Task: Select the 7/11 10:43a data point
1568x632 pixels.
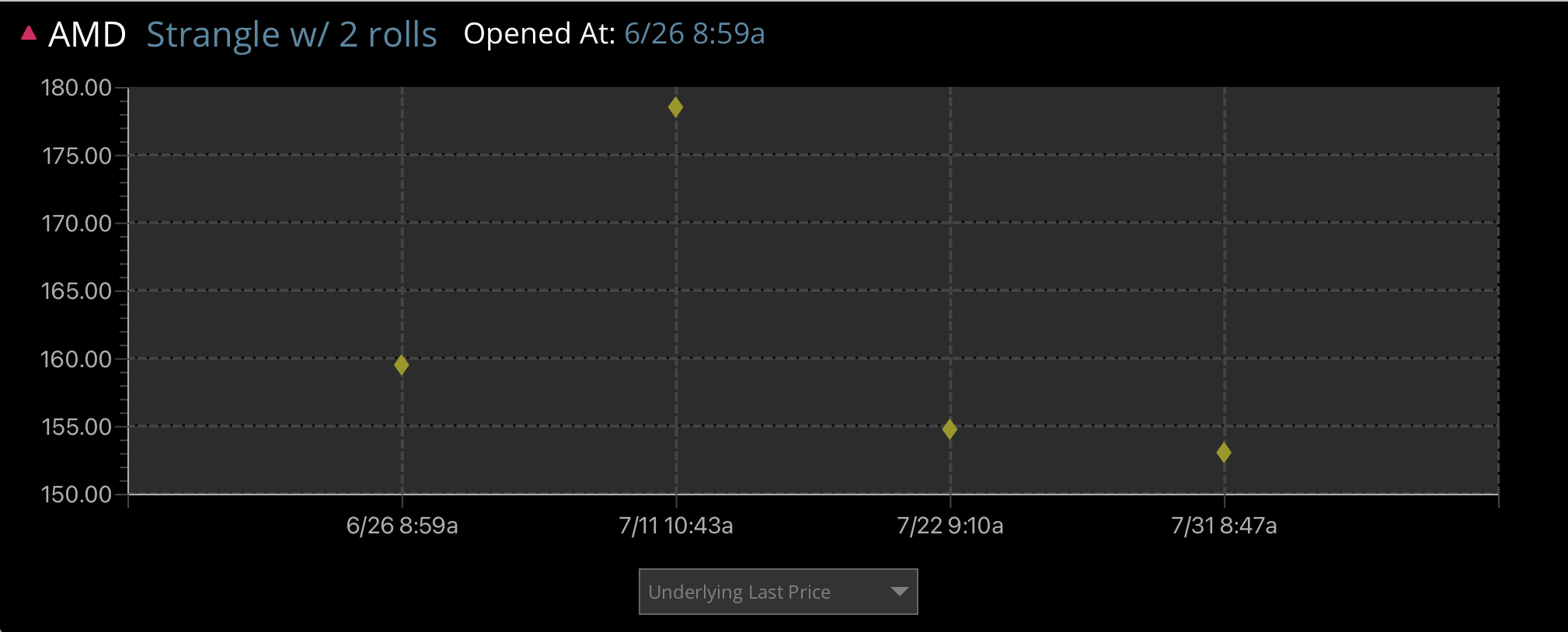Action: click(675, 107)
